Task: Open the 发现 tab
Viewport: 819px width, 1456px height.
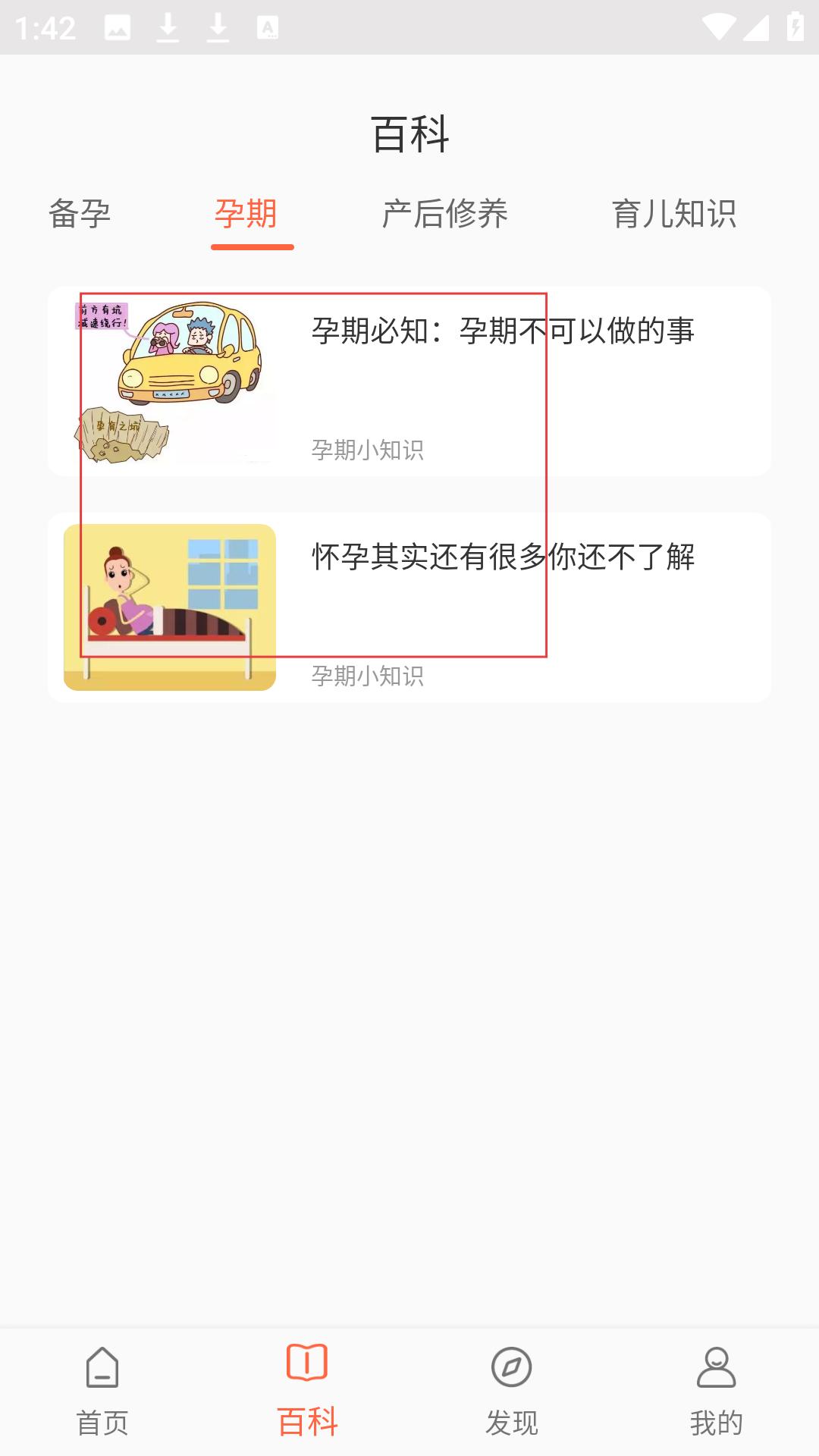Action: [512, 1392]
